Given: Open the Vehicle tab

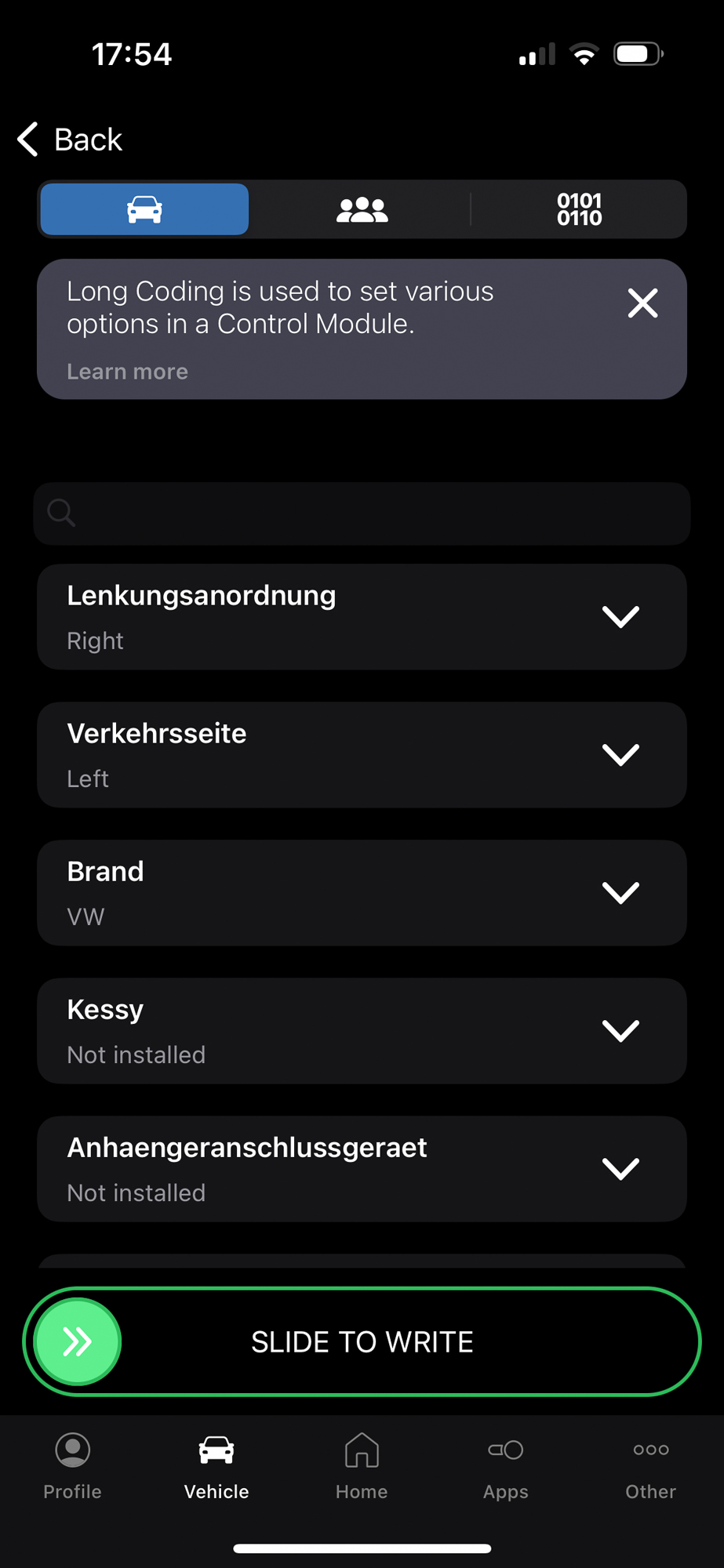Looking at the screenshot, I should (x=216, y=1467).
